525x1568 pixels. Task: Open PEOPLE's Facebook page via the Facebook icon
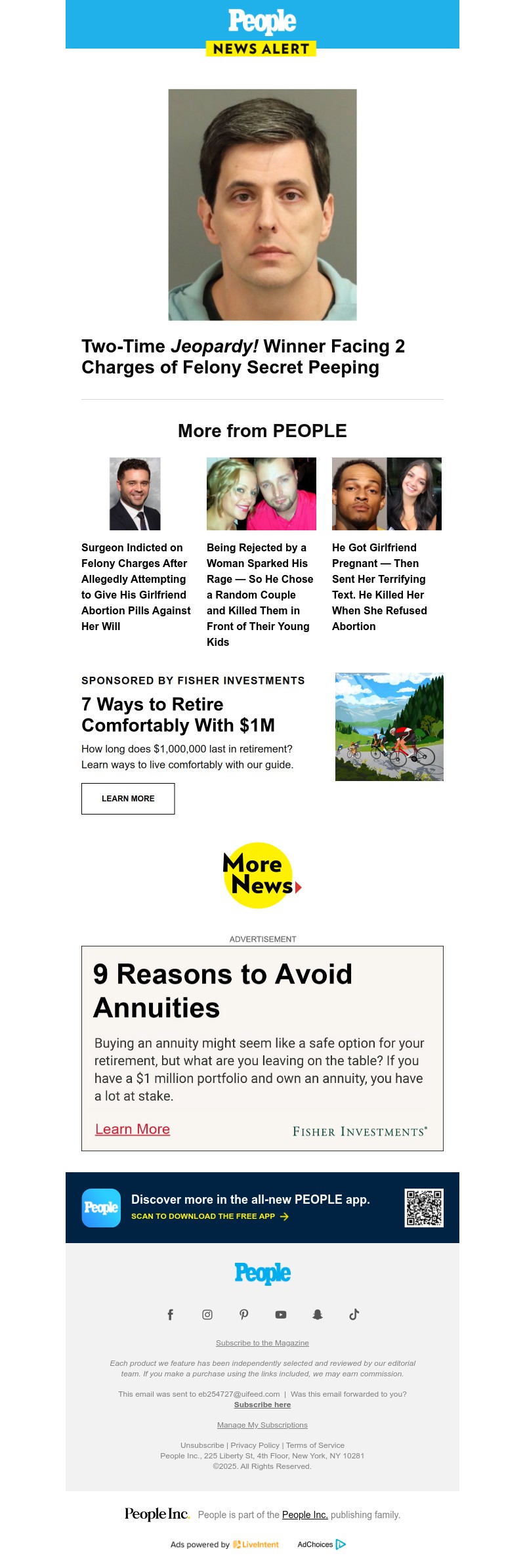click(171, 1315)
